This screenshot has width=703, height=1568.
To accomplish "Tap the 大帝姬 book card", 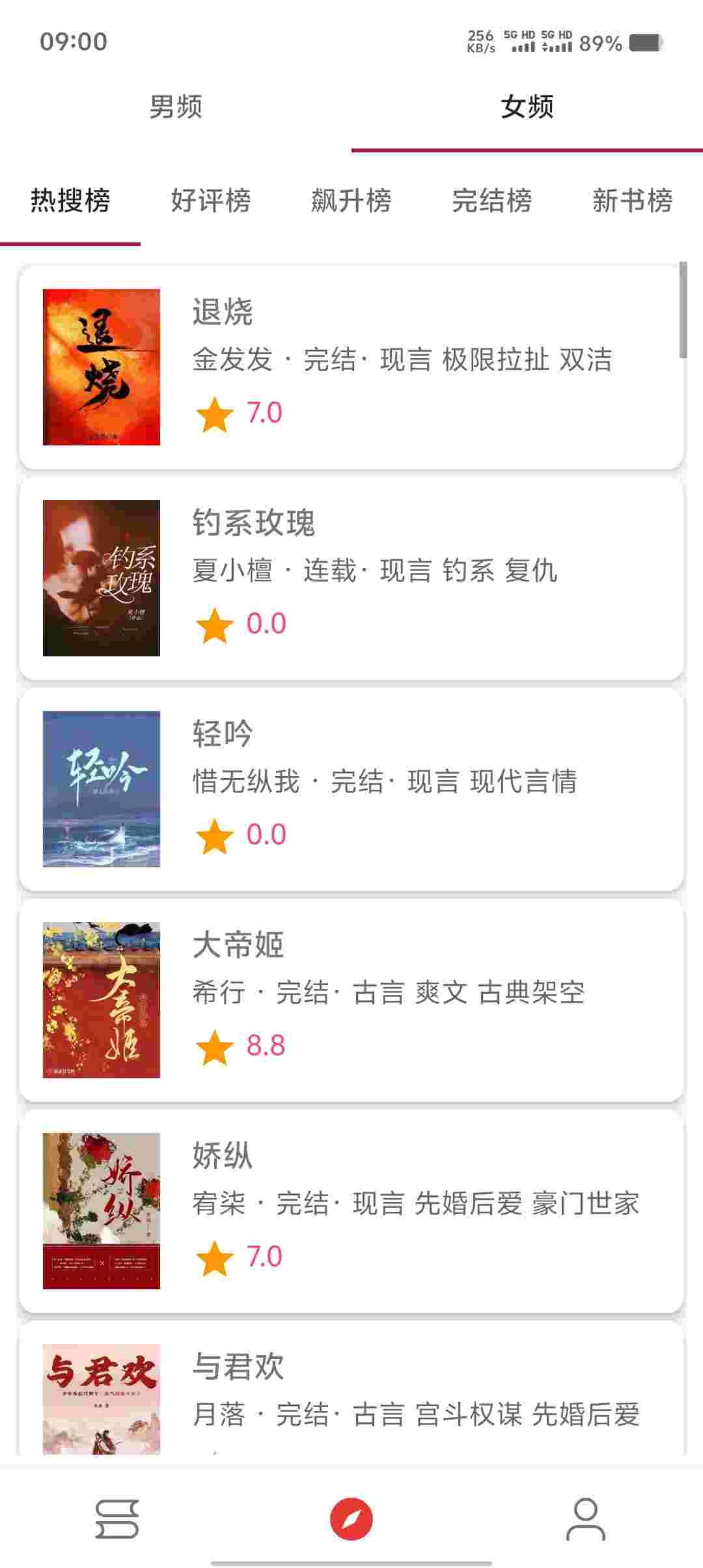I will (351, 1000).
